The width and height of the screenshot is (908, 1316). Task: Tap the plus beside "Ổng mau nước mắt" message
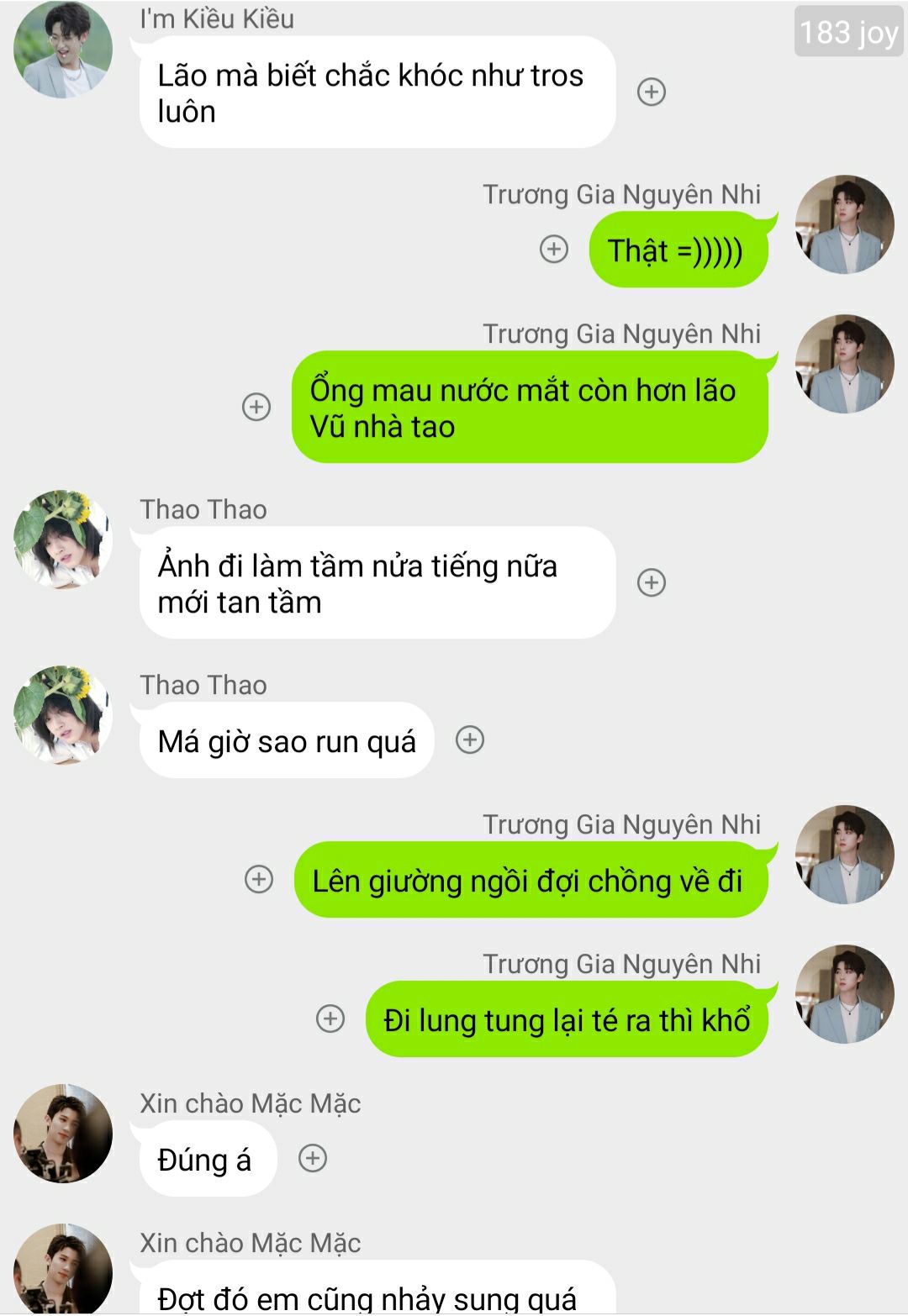[256, 407]
